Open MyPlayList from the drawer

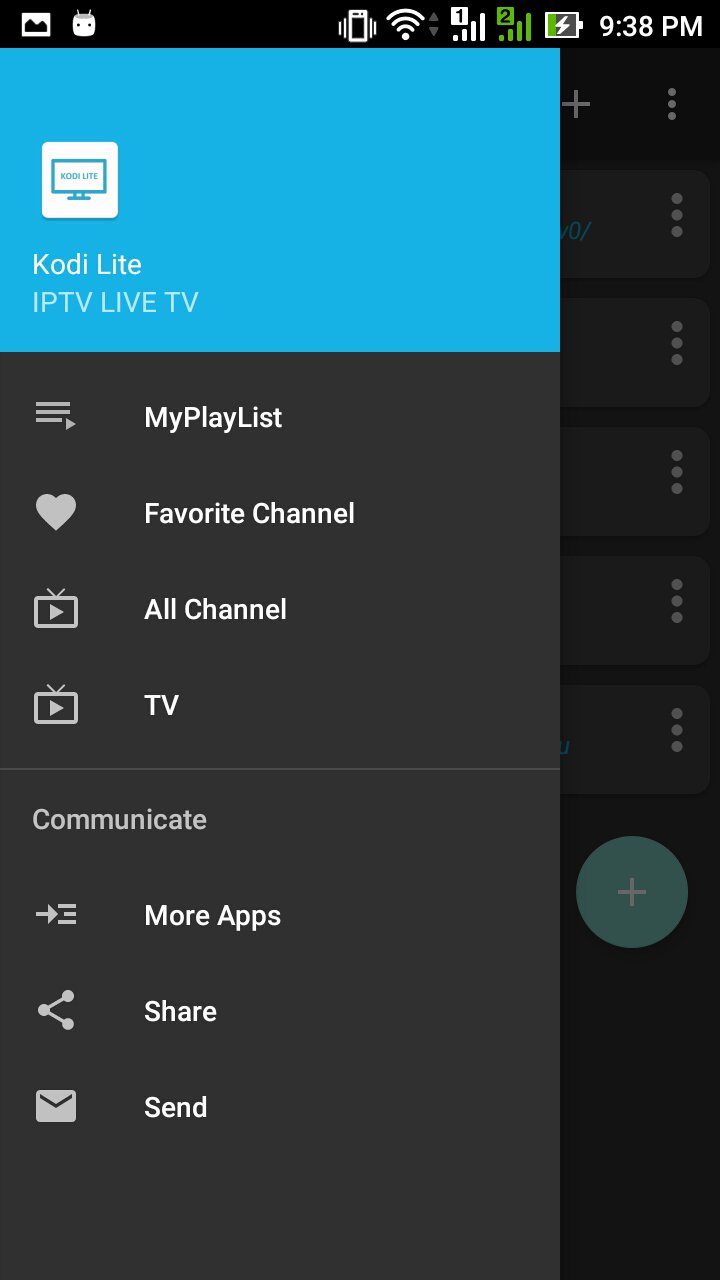pyautogui.click(x=213, y=417)
